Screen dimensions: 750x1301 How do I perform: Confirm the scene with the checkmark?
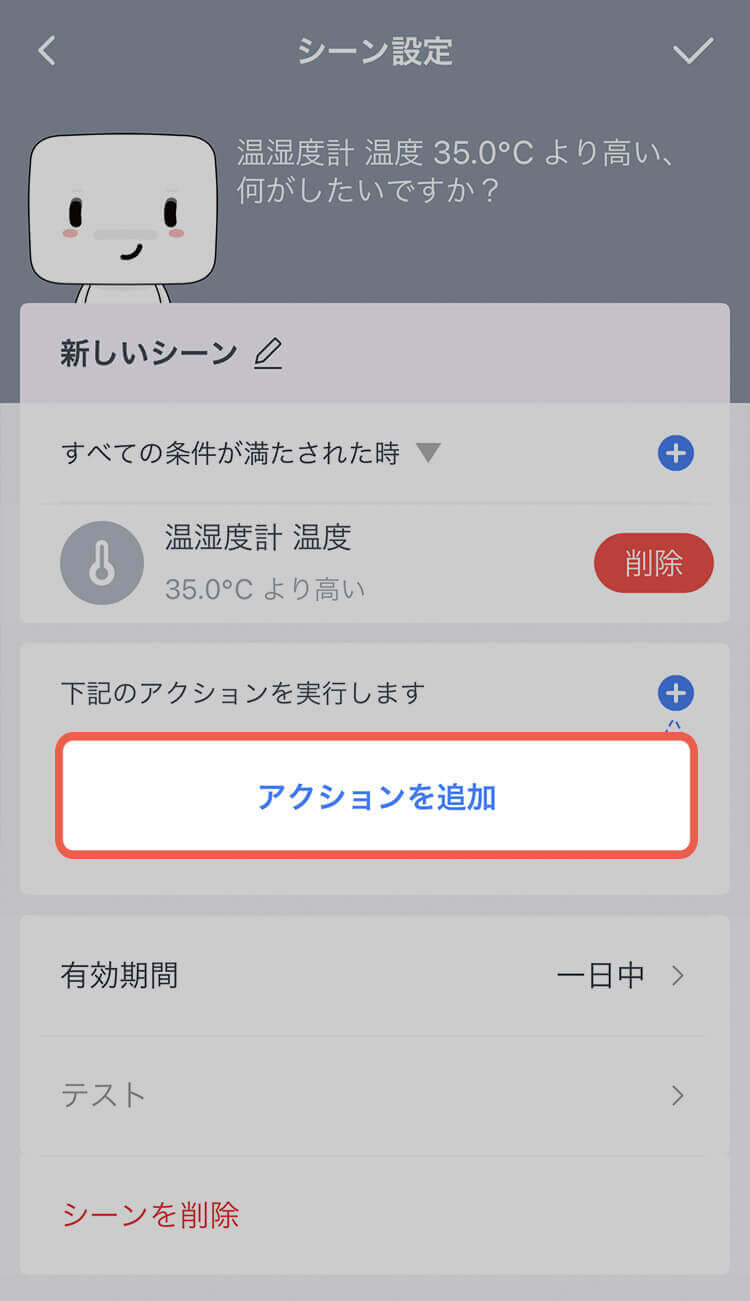click(x=693, y=51)
